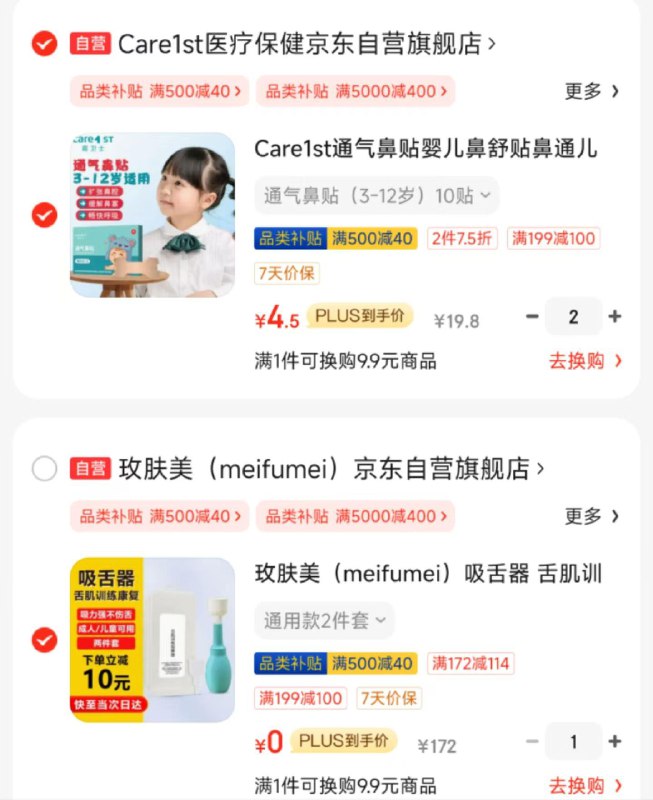Change the 通气鼻贴（3-12岁）10贴 variant option
Image resolution: width=653 pixels, height=800 pixels.
coord(377,195)
